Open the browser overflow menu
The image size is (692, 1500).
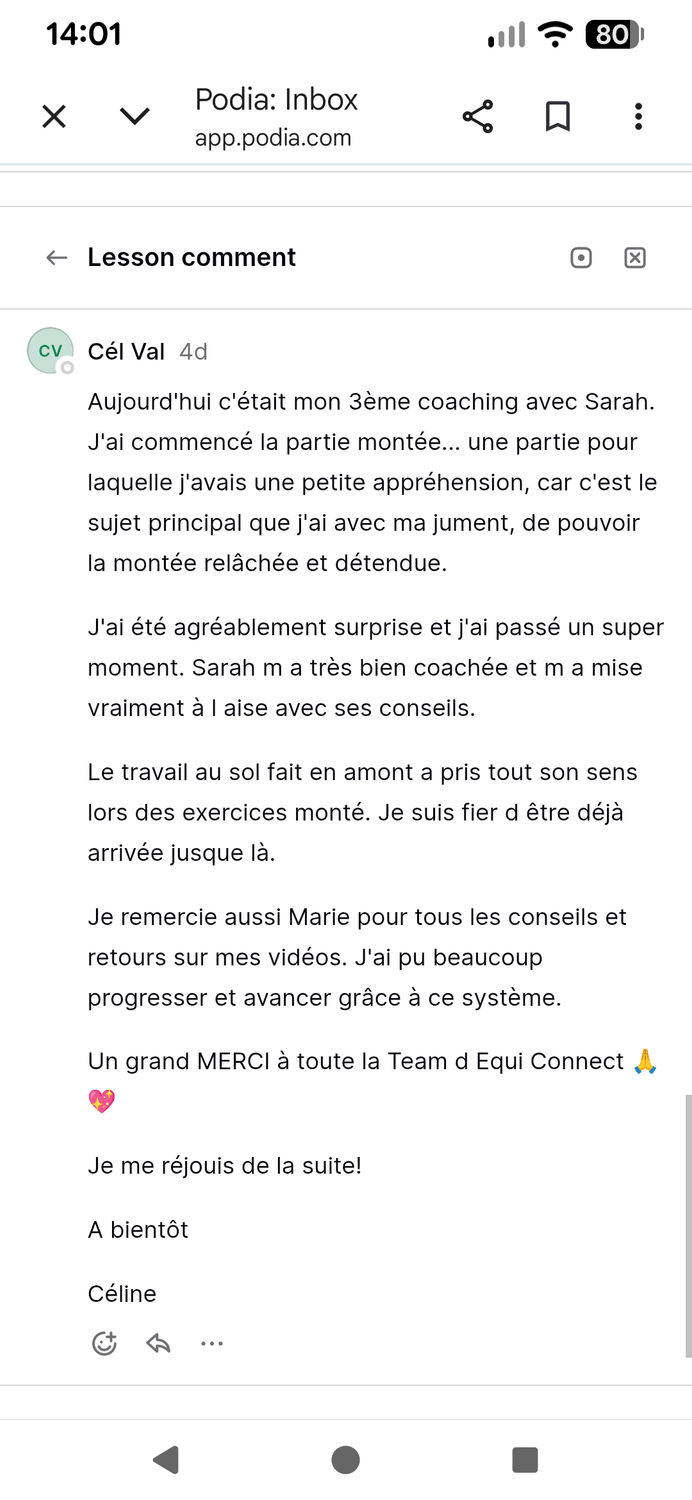pyautogui.click(x=638, y=117)
